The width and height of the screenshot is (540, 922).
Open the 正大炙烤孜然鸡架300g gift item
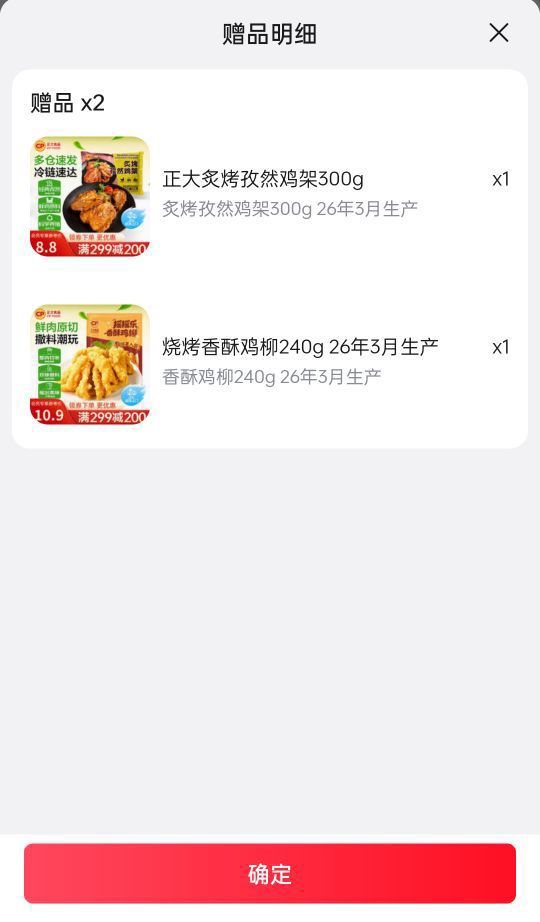270,196
